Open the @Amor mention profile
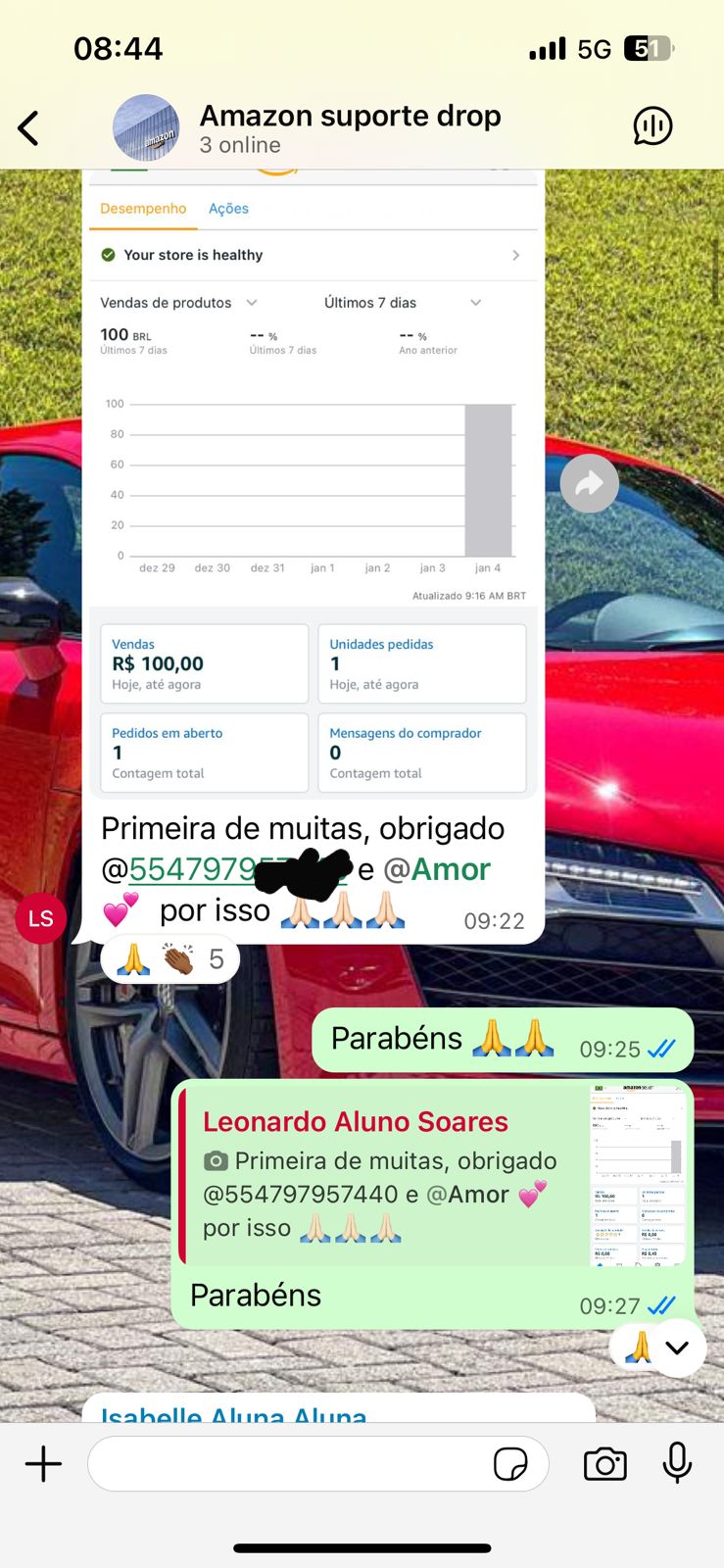 [437, 869]
